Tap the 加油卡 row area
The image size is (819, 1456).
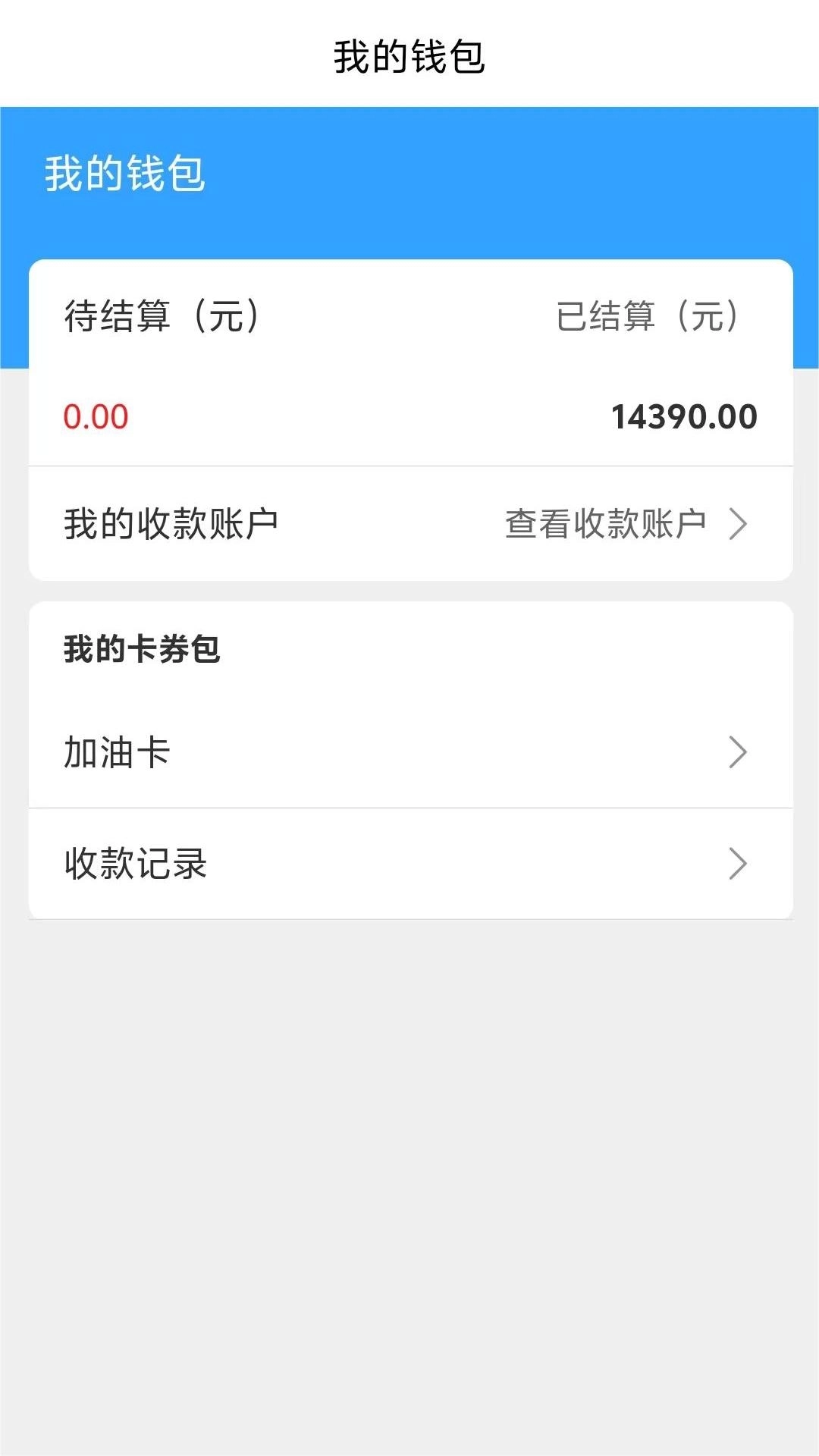[409, 752]
